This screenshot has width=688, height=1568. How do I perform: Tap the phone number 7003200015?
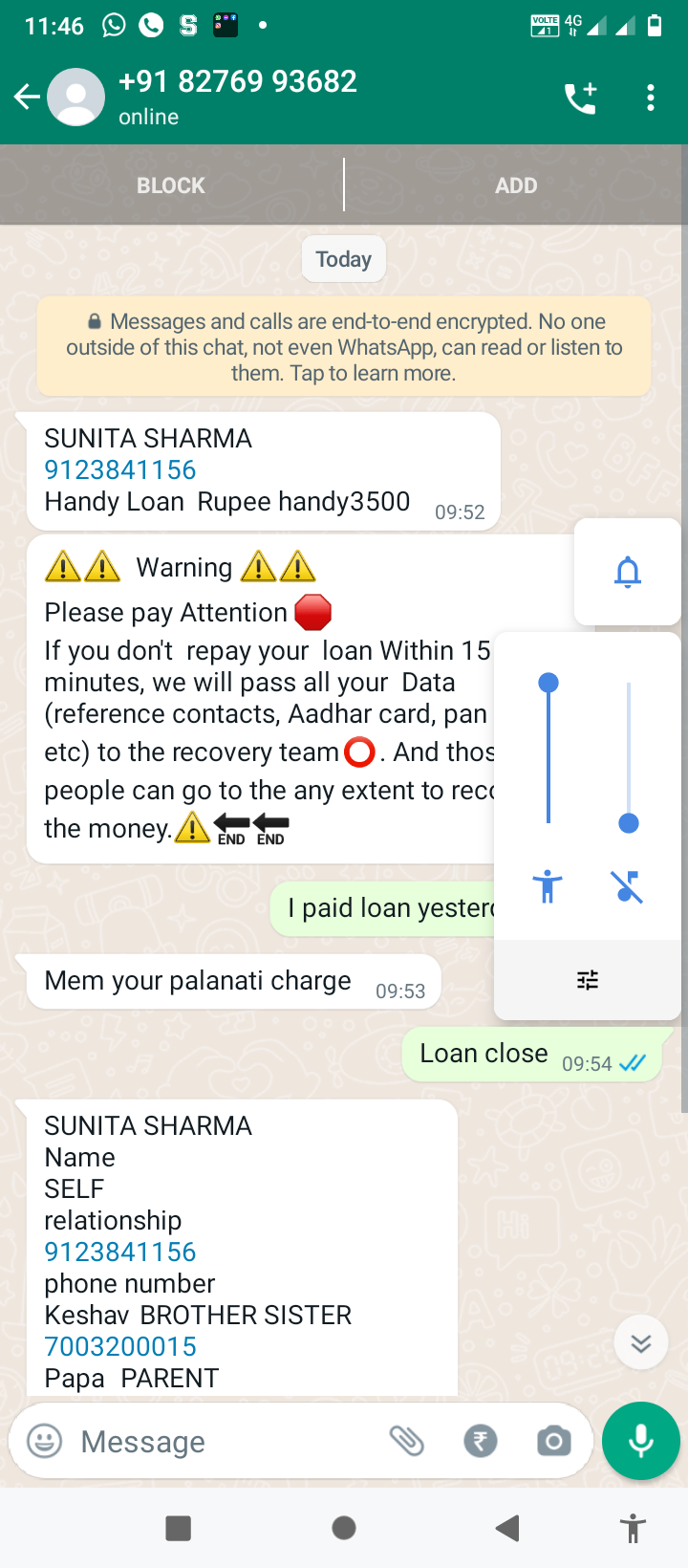(120, 1346)
